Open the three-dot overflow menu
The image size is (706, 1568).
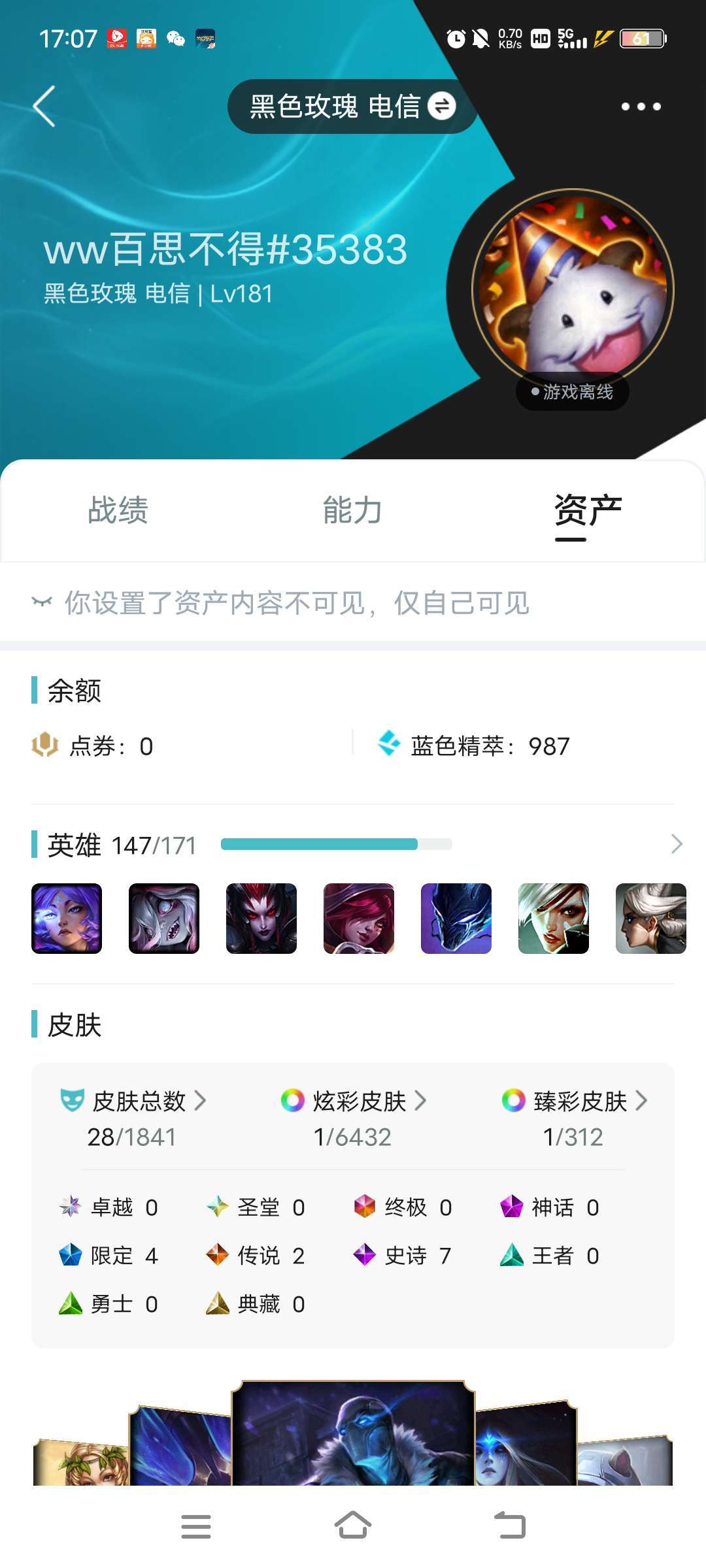pyautogui.click(x=641, y=106)
